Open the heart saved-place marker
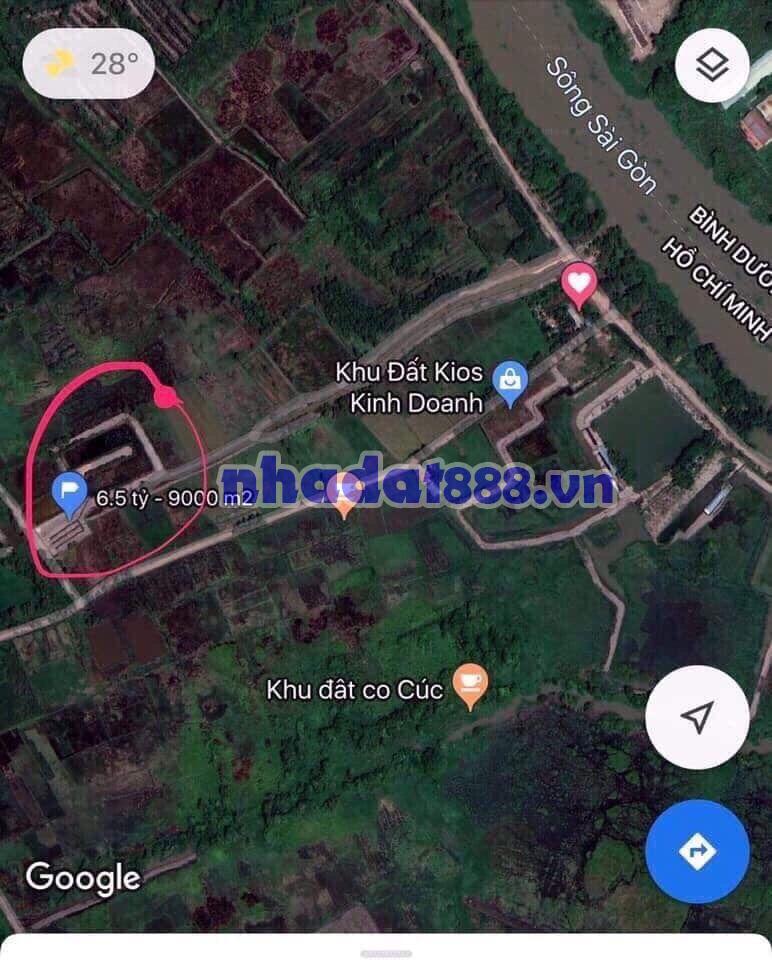 [x=579, y=283]
